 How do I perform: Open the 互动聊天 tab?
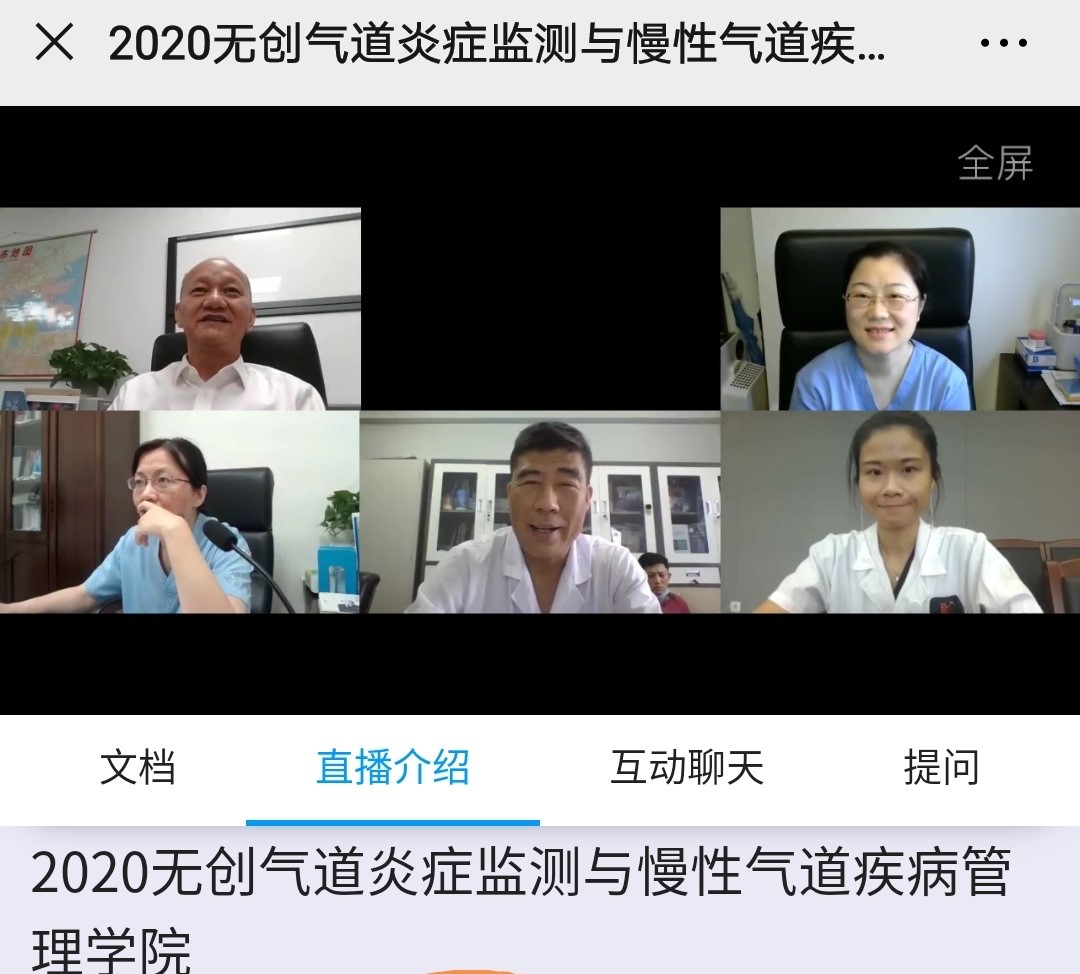(x=686, y=768)
